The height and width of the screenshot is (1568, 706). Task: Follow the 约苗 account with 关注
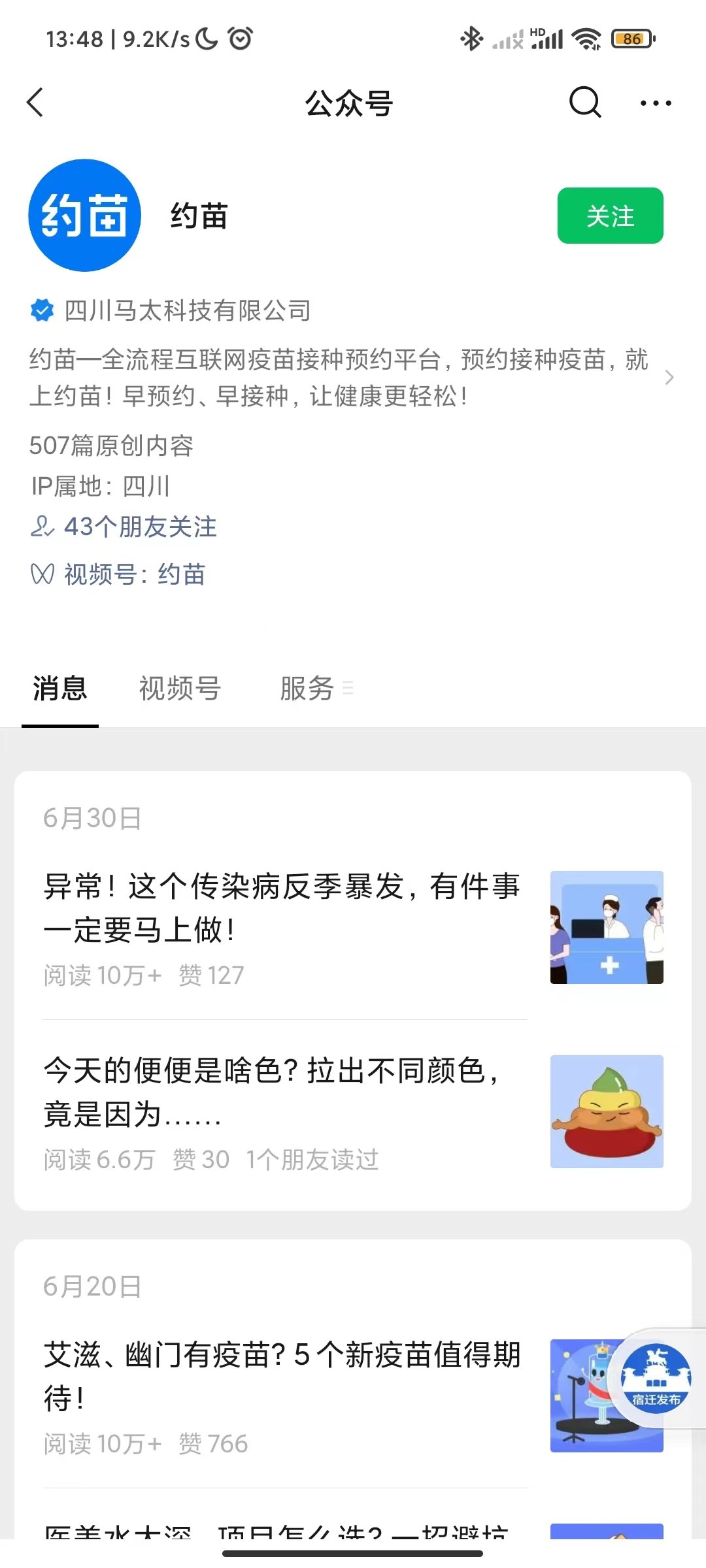point(610,216)
